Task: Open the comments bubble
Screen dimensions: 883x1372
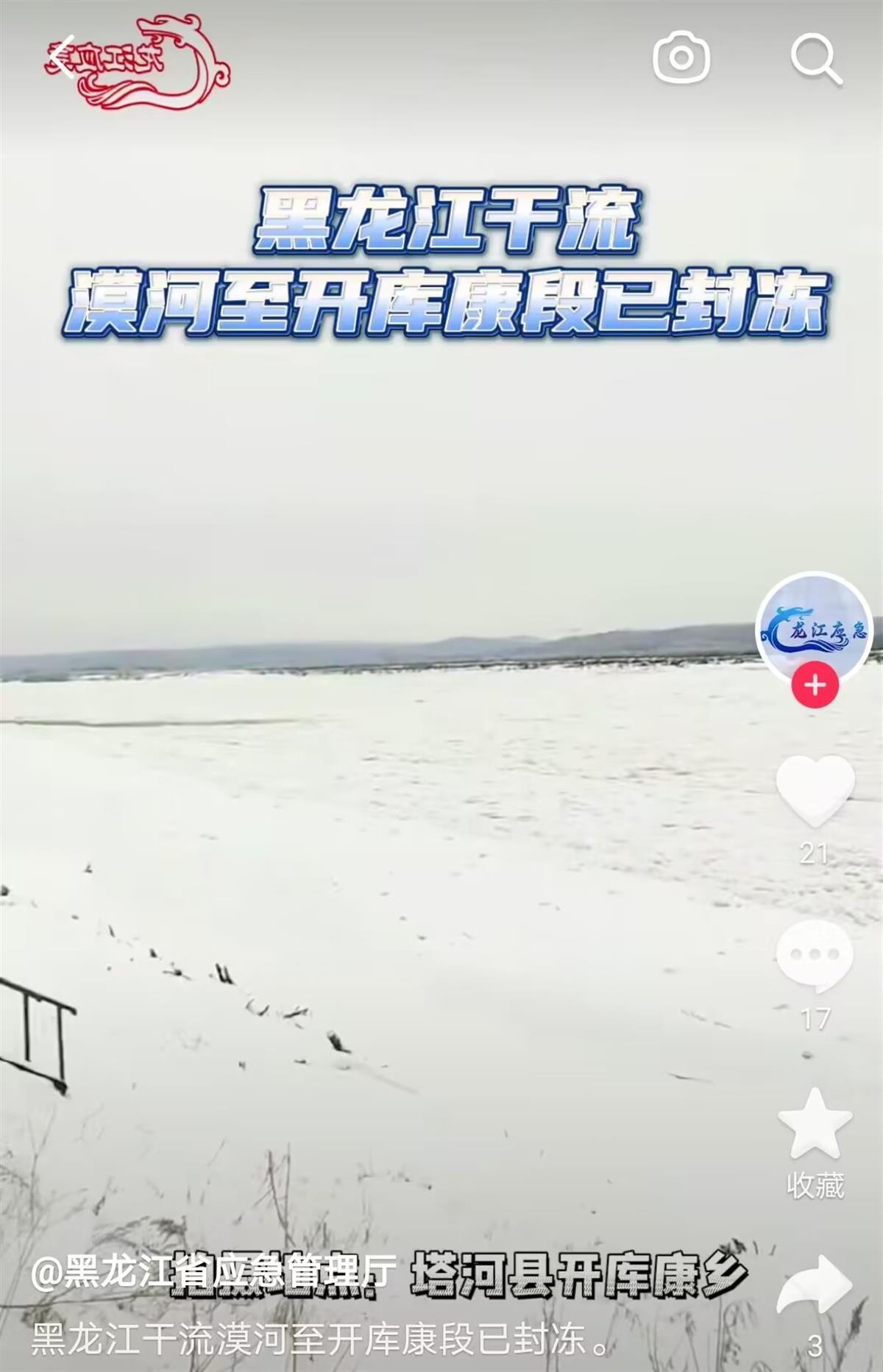Action: (815, 955)
